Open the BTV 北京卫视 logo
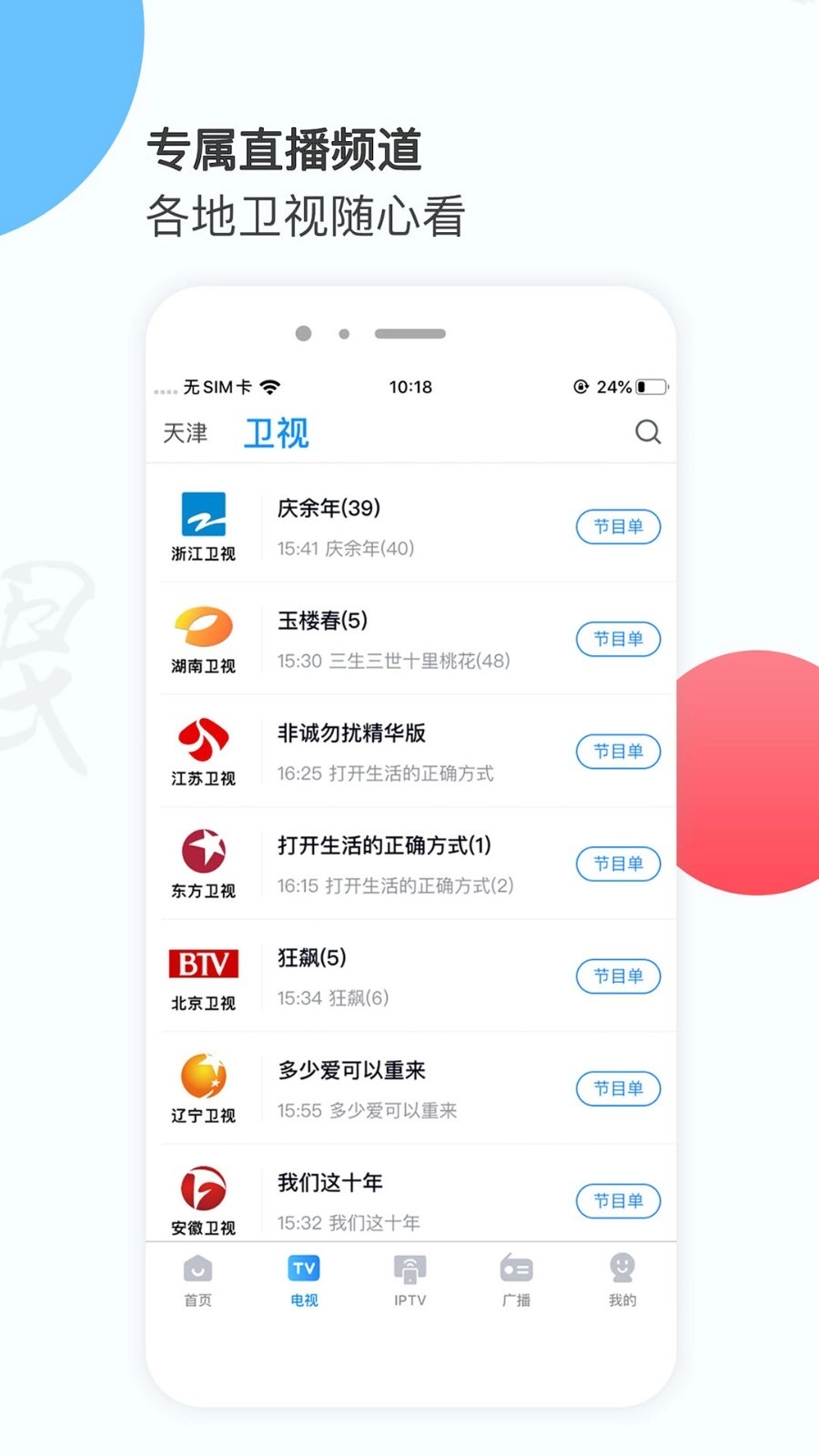Viewport: 819px width, 1456px height. (203, 965)
